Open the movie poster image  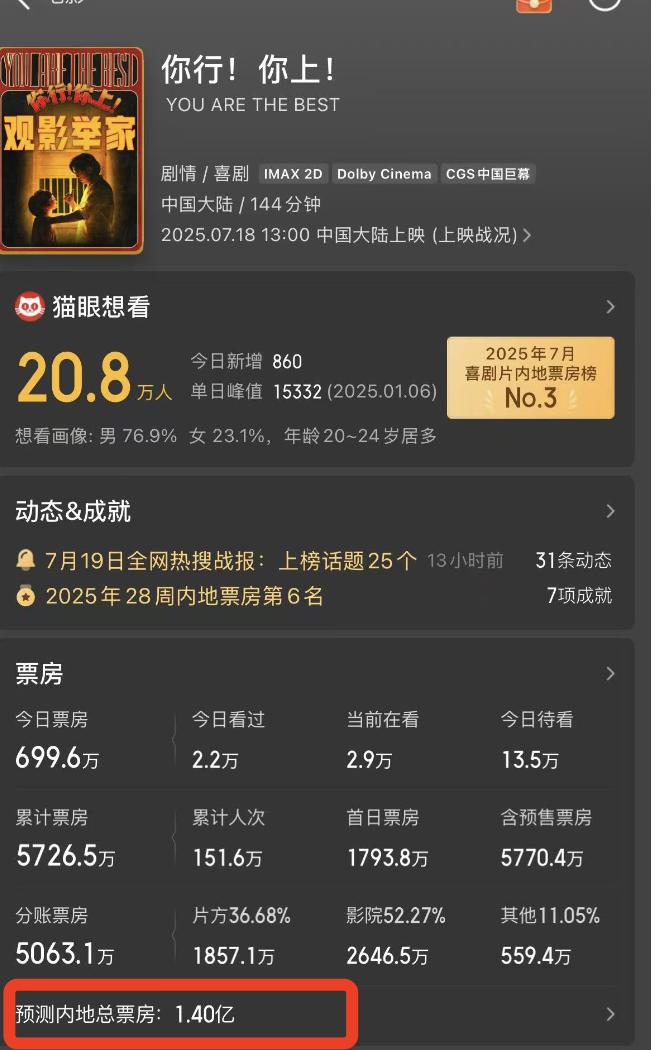[x=70, y=148]
